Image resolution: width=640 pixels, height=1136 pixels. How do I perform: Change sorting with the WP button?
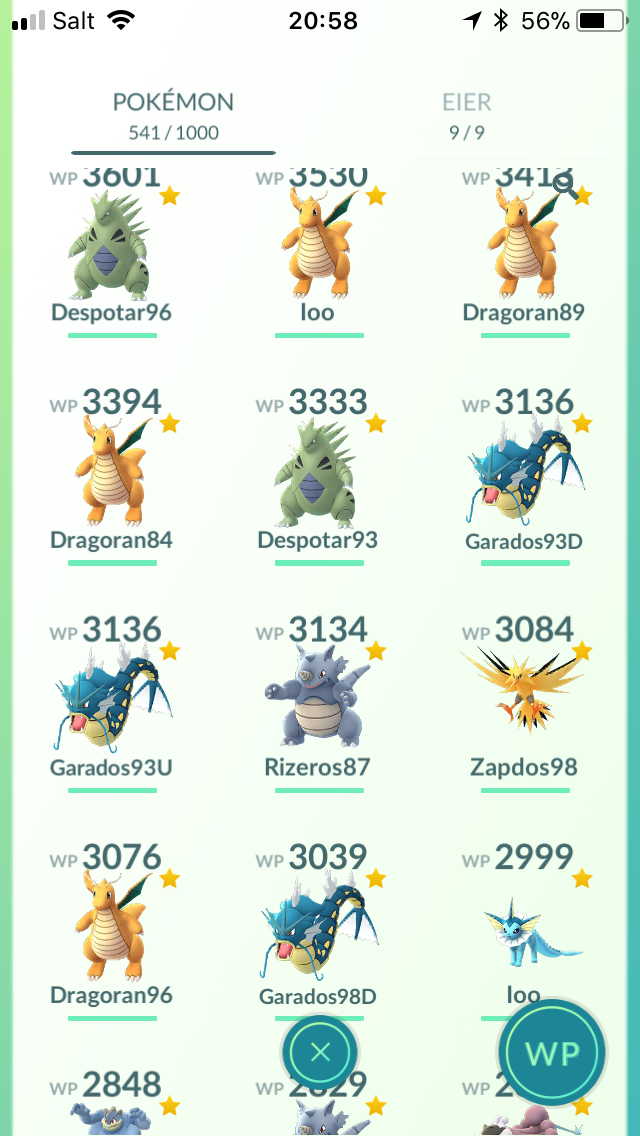[553, 1052]
